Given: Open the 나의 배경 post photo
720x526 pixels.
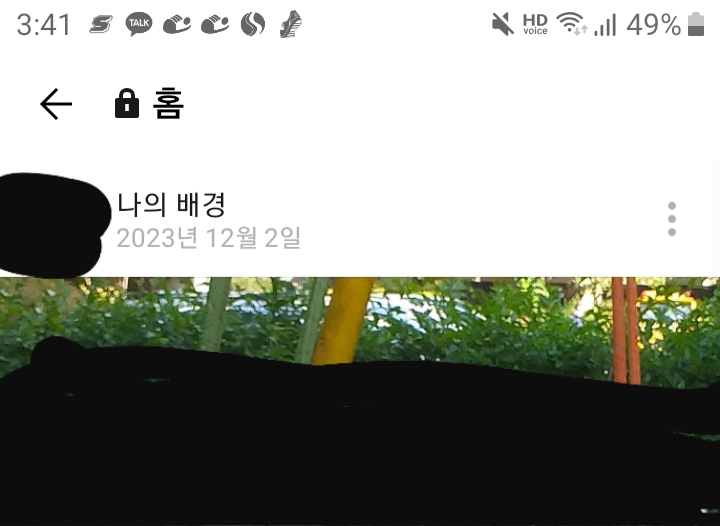Looking at the screenshot, I should [x=360, y=400].
